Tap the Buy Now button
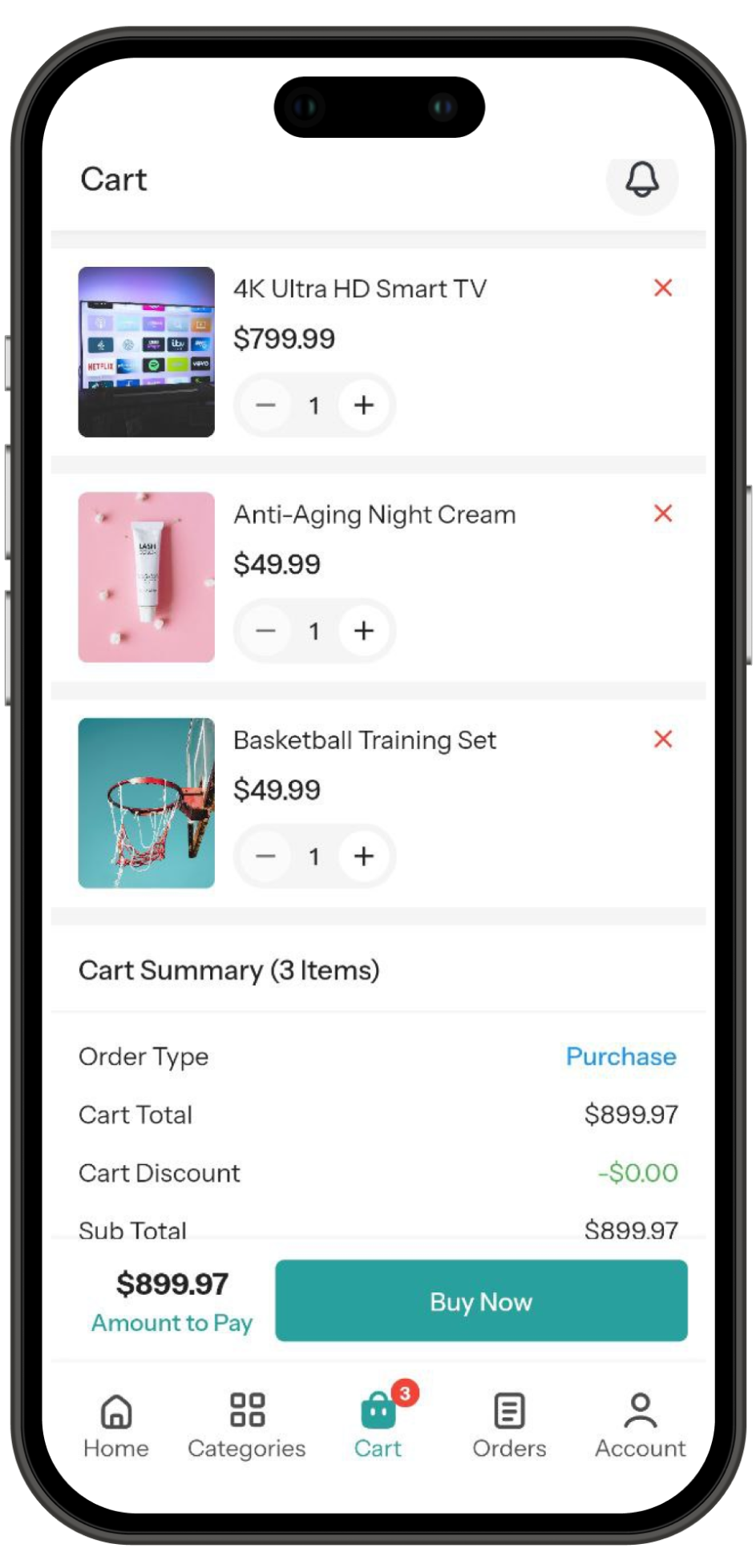 [481, 1301]
